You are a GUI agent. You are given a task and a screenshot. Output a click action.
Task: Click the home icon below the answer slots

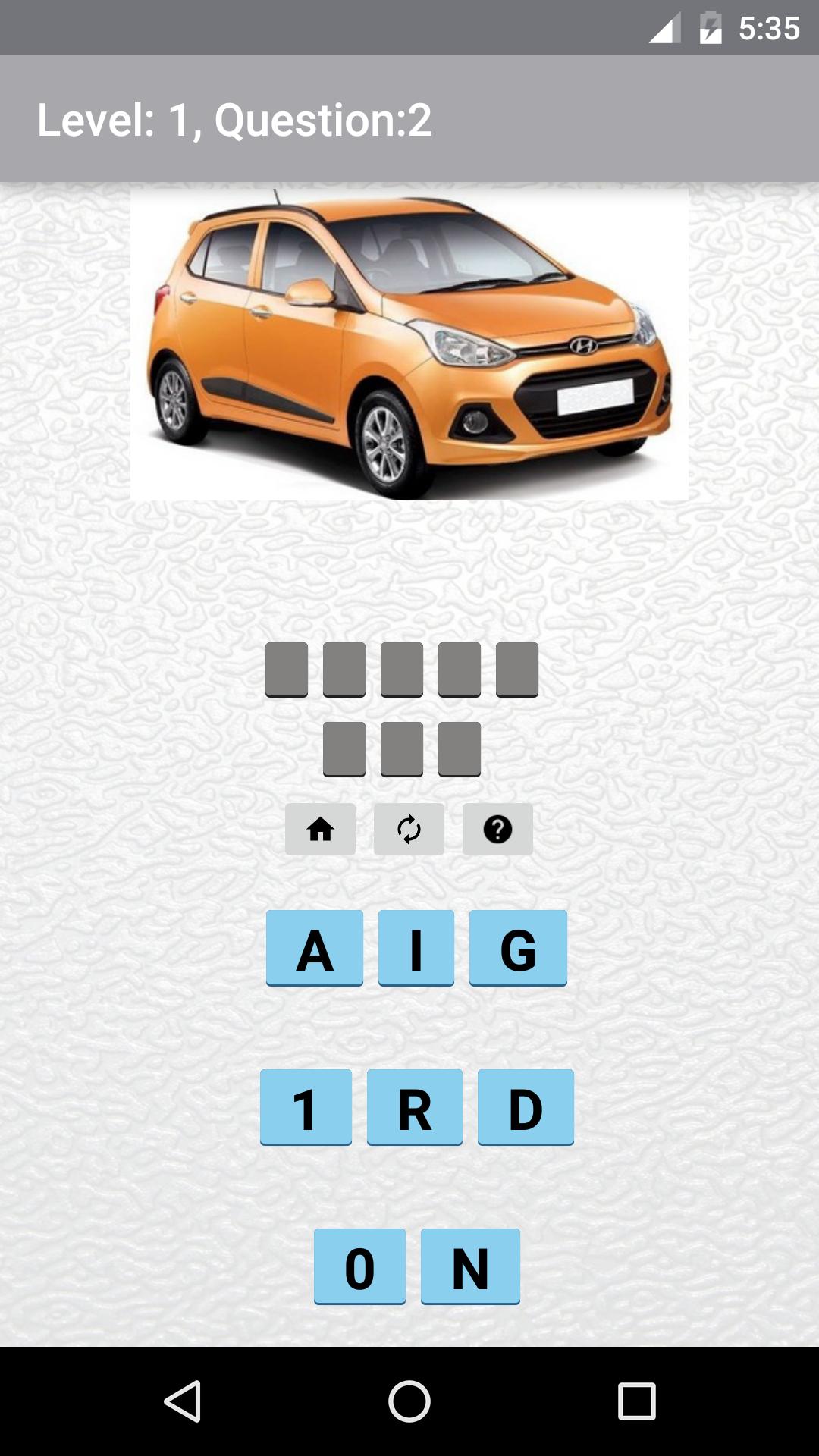[321, 831]
